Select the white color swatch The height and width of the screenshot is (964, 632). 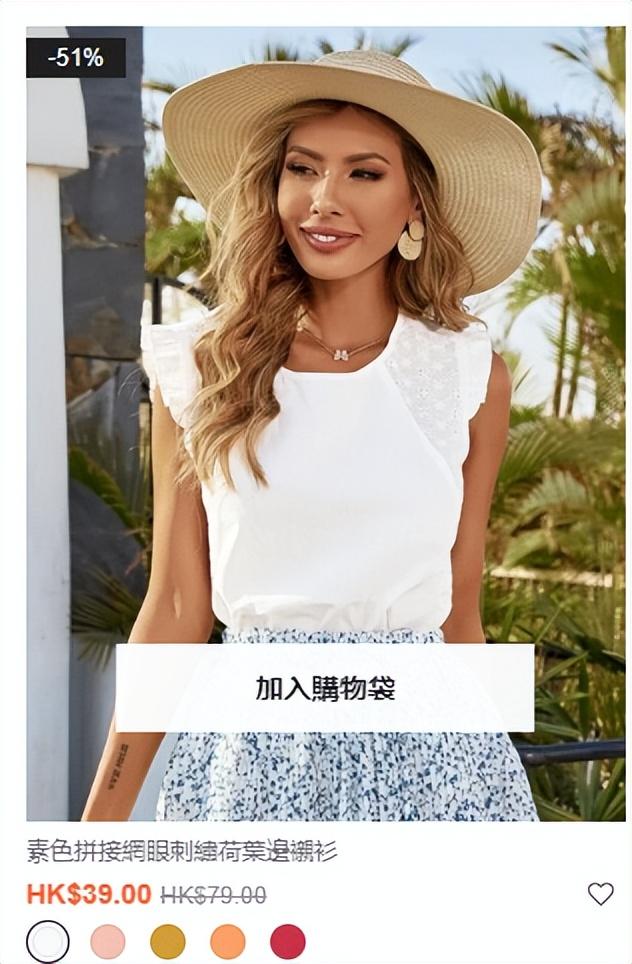click(x=48, y=941)
